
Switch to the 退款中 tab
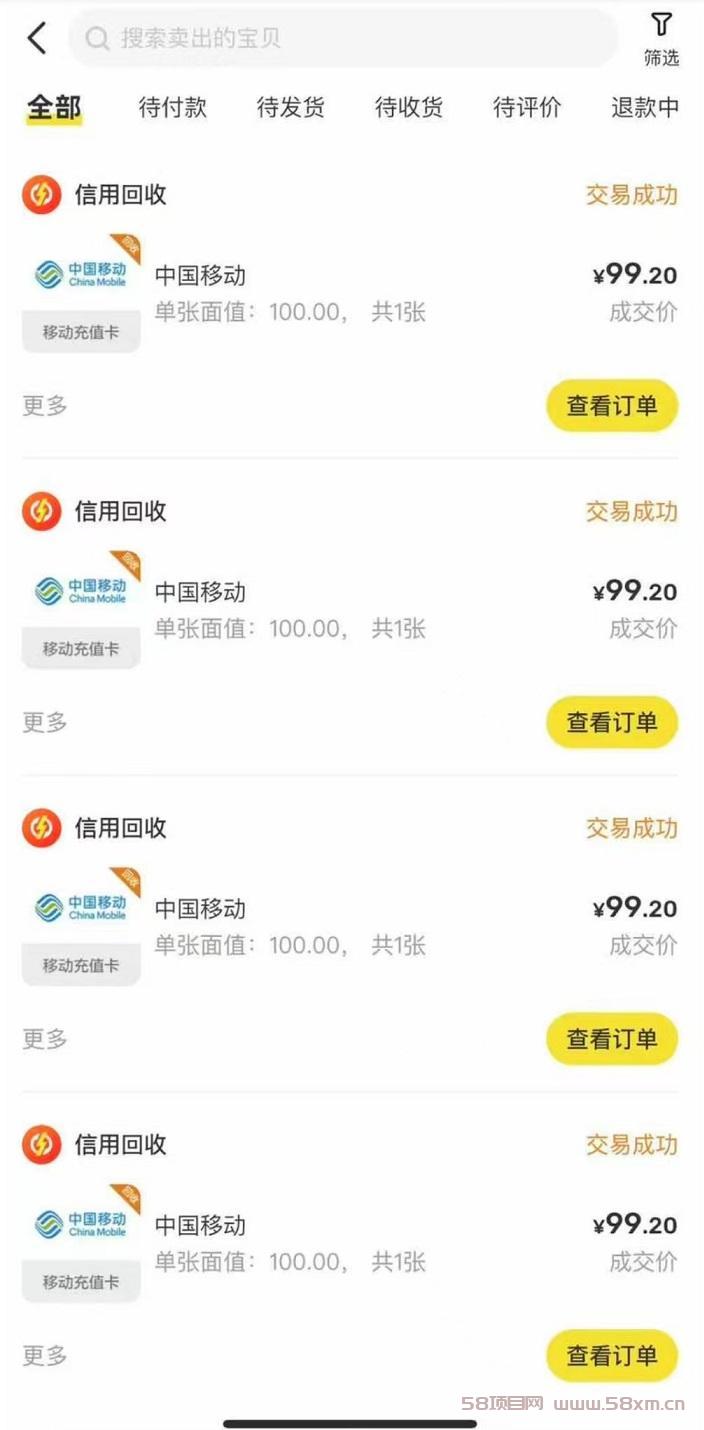point(645,107)
